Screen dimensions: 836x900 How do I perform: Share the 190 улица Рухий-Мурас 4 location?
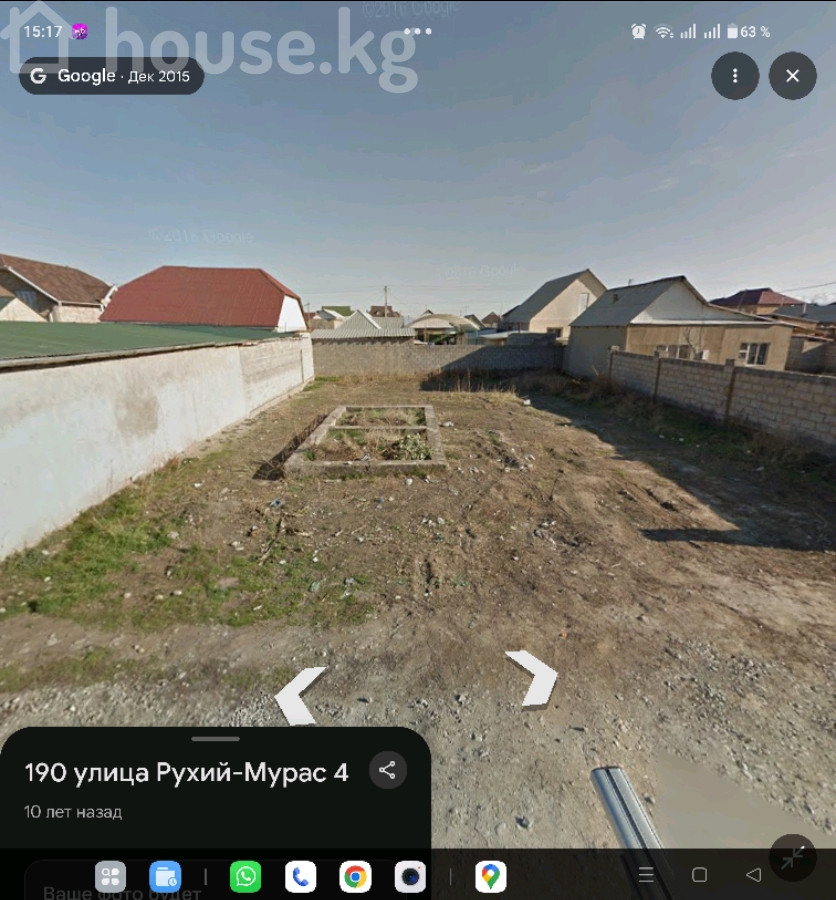(388, 770)
